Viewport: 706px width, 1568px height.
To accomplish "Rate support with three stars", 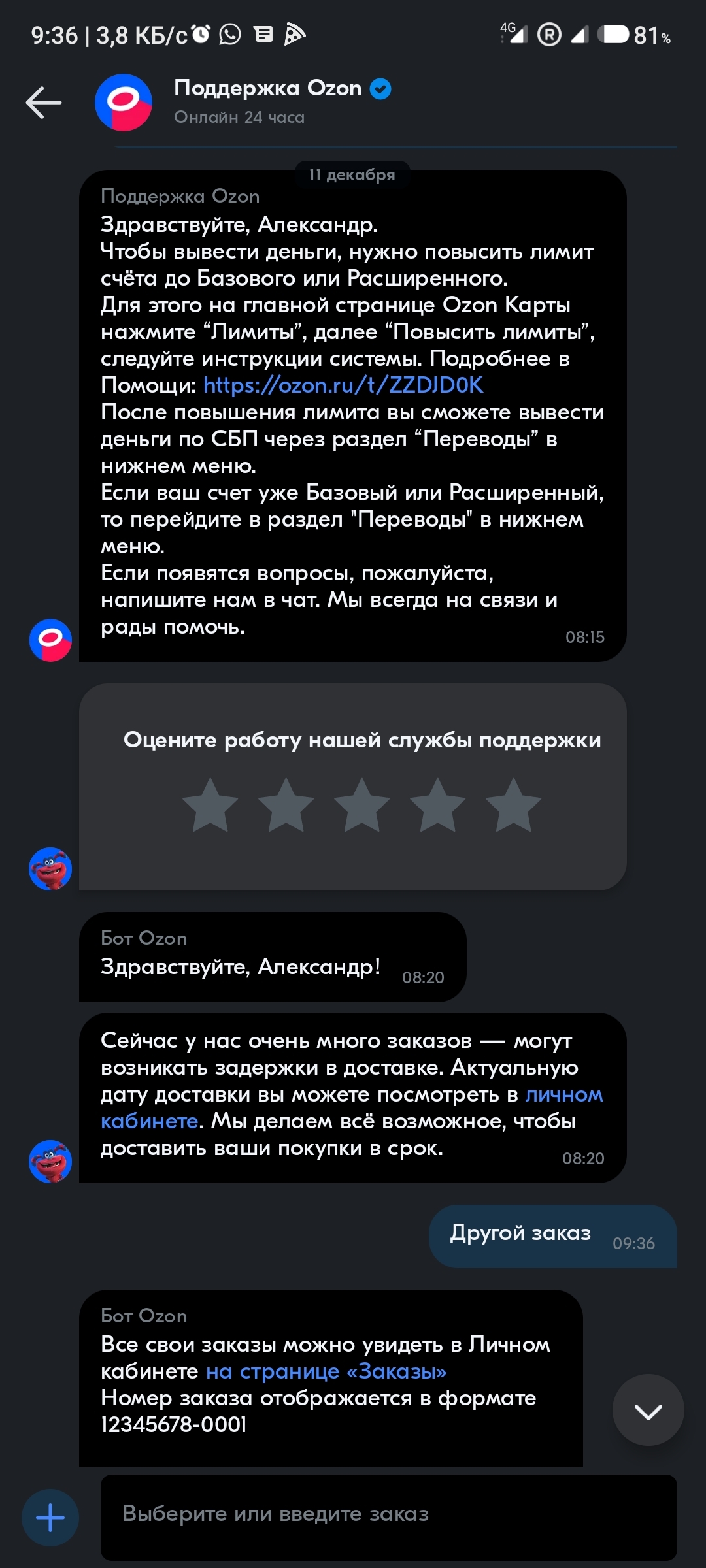I will pos(361,806).
